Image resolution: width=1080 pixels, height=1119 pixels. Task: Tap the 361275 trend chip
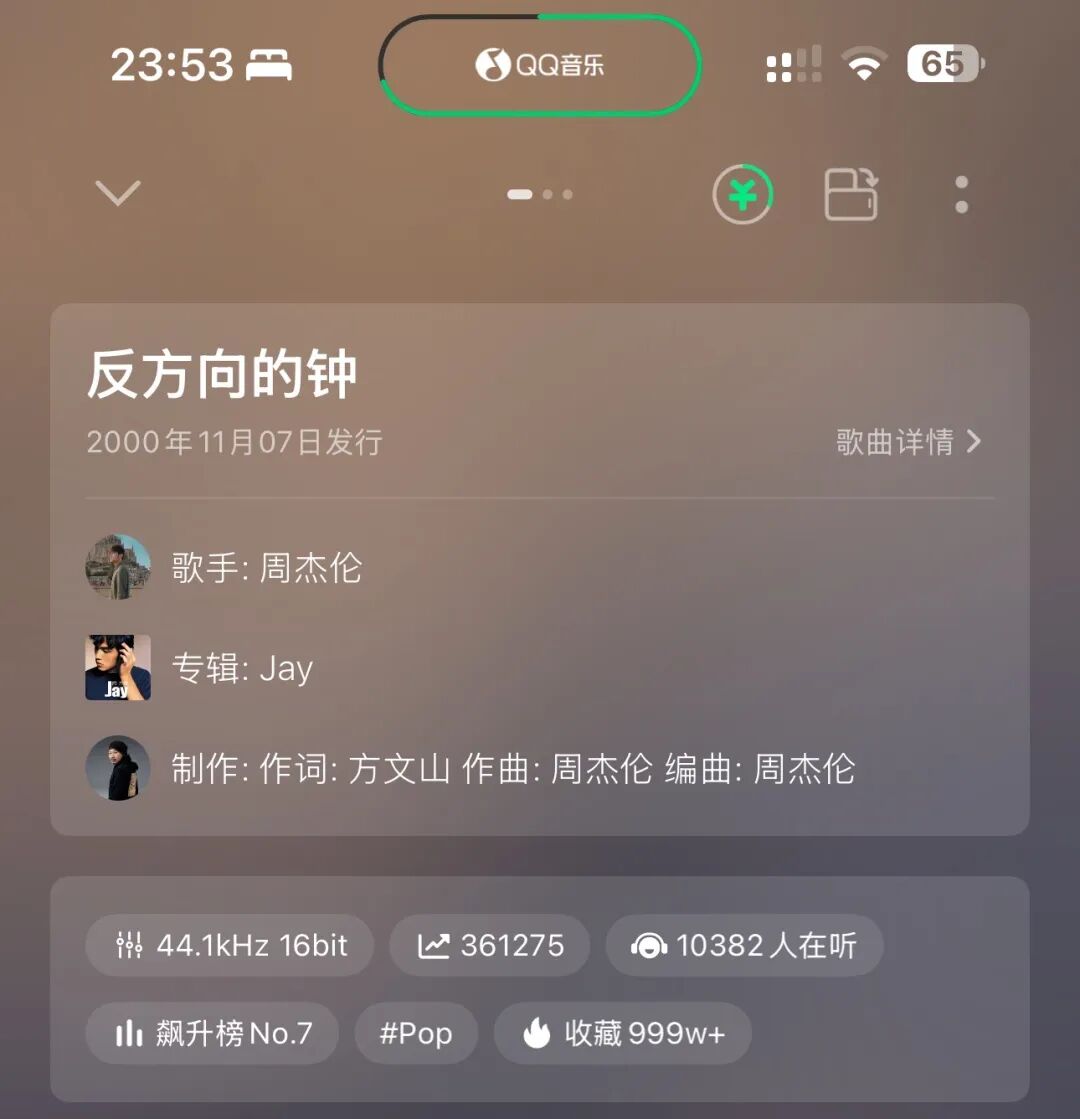pyautogui.click(x=490, y=945)
